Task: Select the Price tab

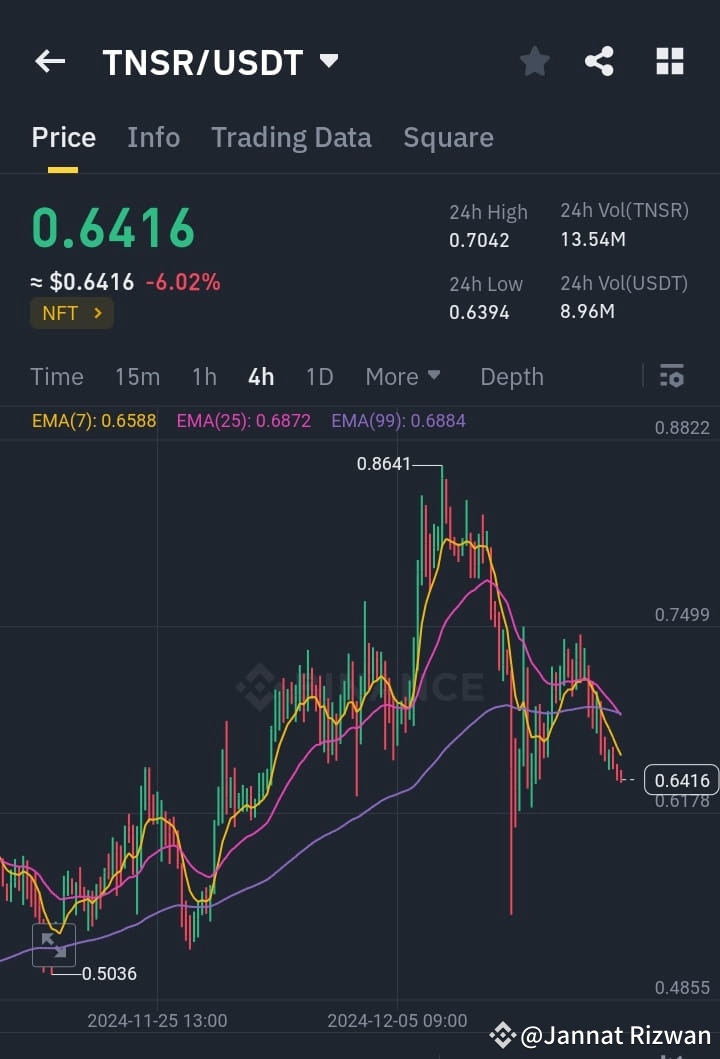Action: click(63, 137)
